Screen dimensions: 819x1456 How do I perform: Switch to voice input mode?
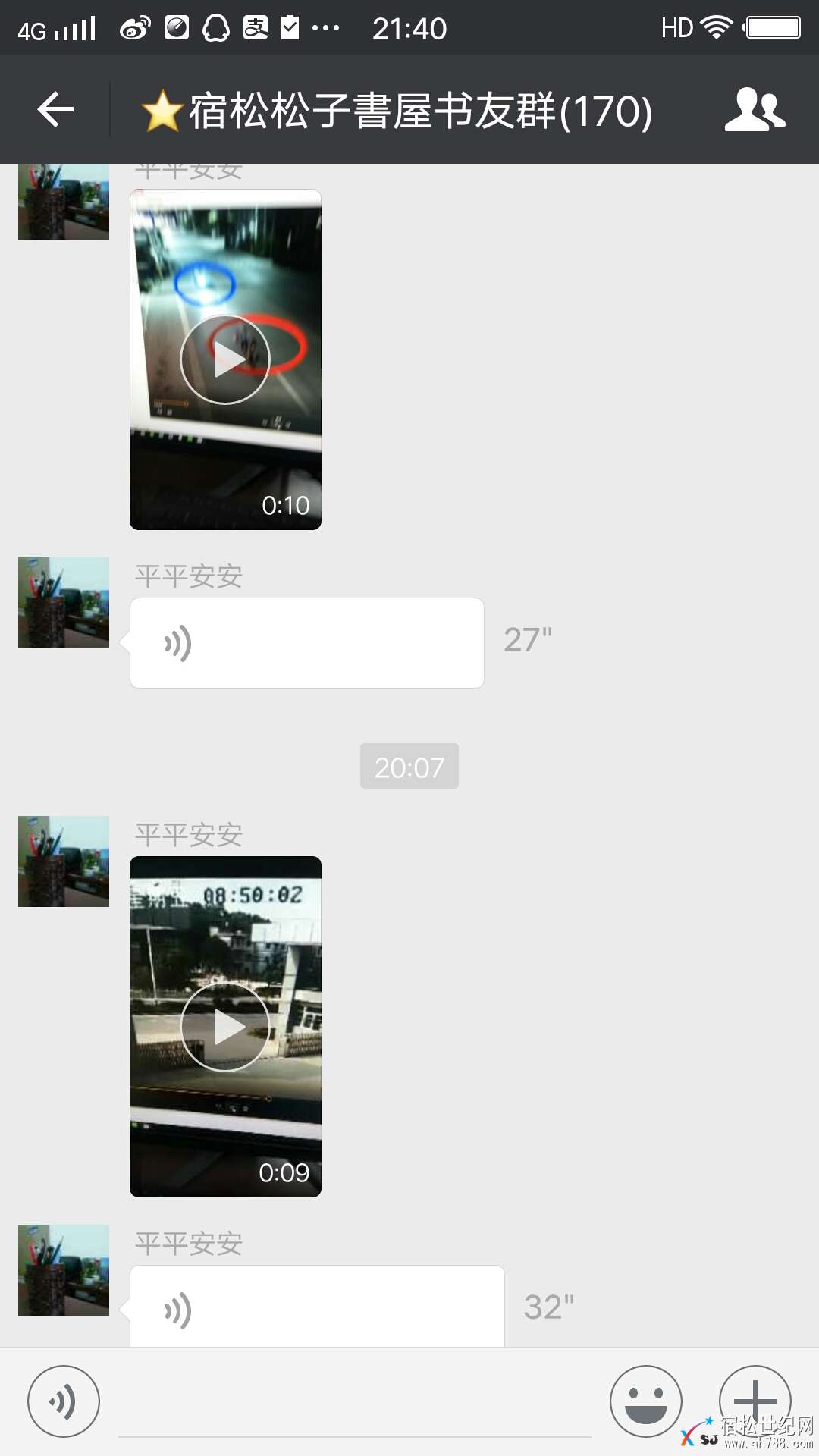64,1401
